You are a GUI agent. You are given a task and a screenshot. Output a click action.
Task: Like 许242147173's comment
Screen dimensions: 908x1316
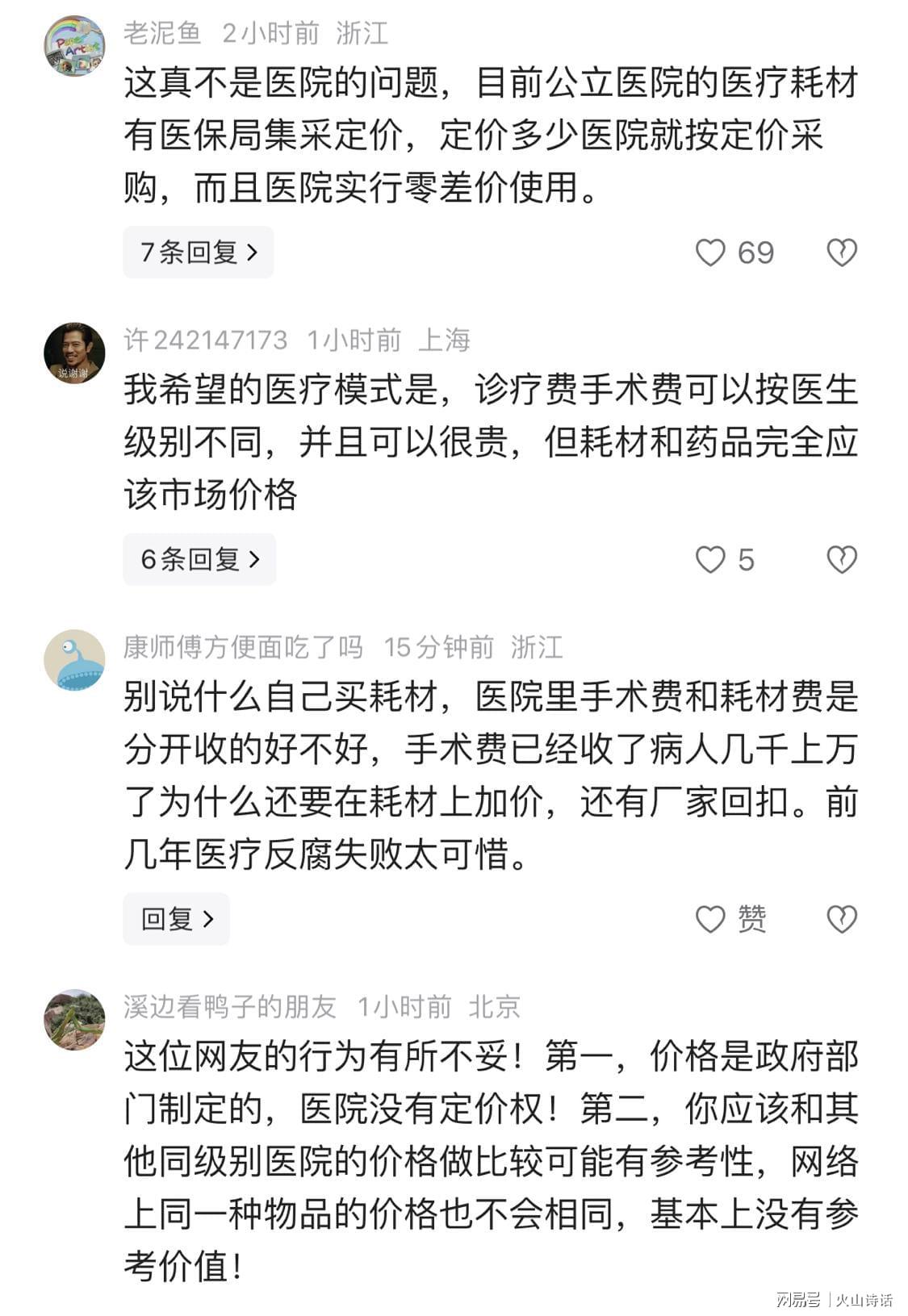tap(710, 559)
